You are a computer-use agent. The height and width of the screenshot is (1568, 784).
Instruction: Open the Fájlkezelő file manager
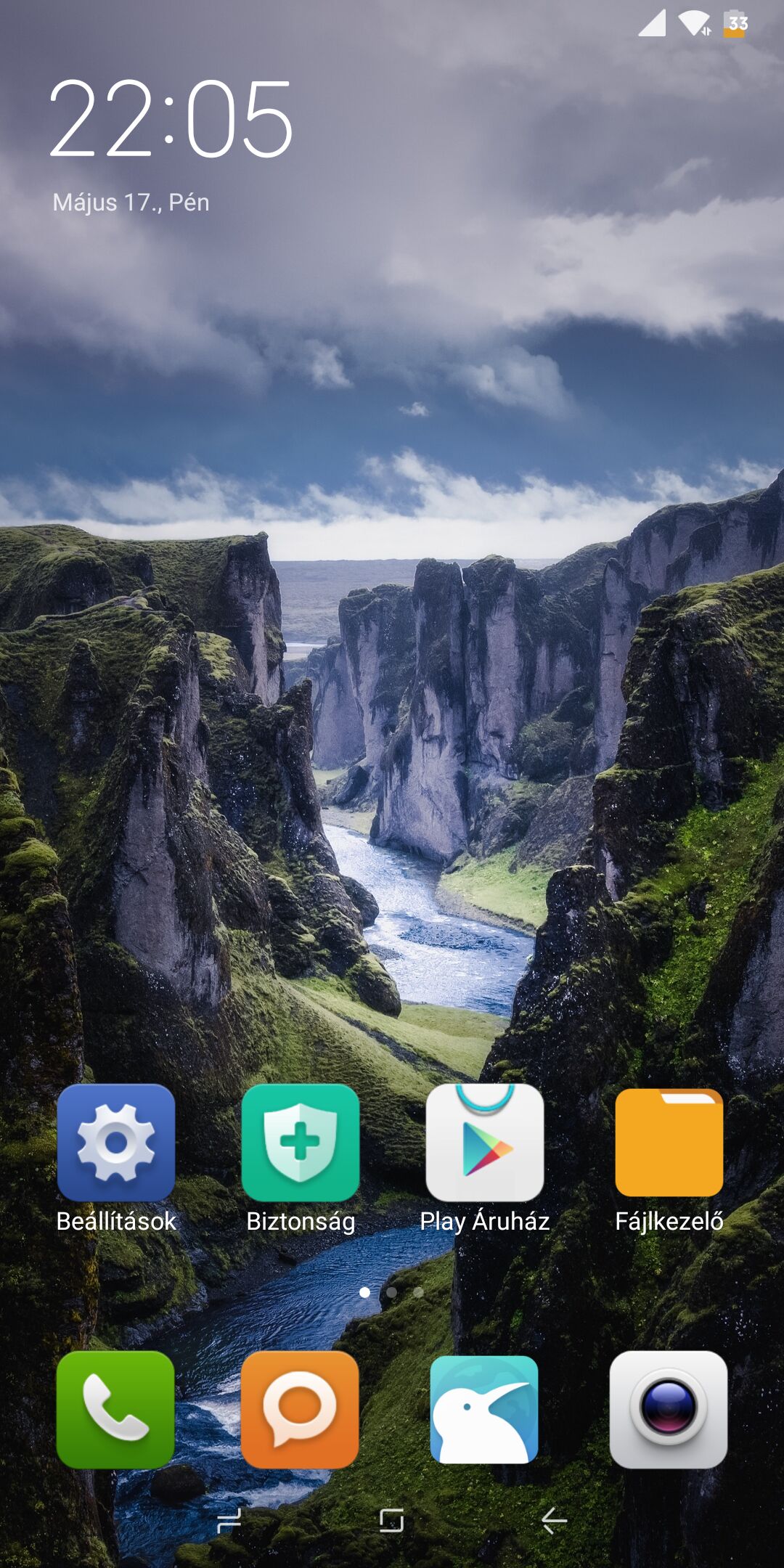pos(669,1143)
